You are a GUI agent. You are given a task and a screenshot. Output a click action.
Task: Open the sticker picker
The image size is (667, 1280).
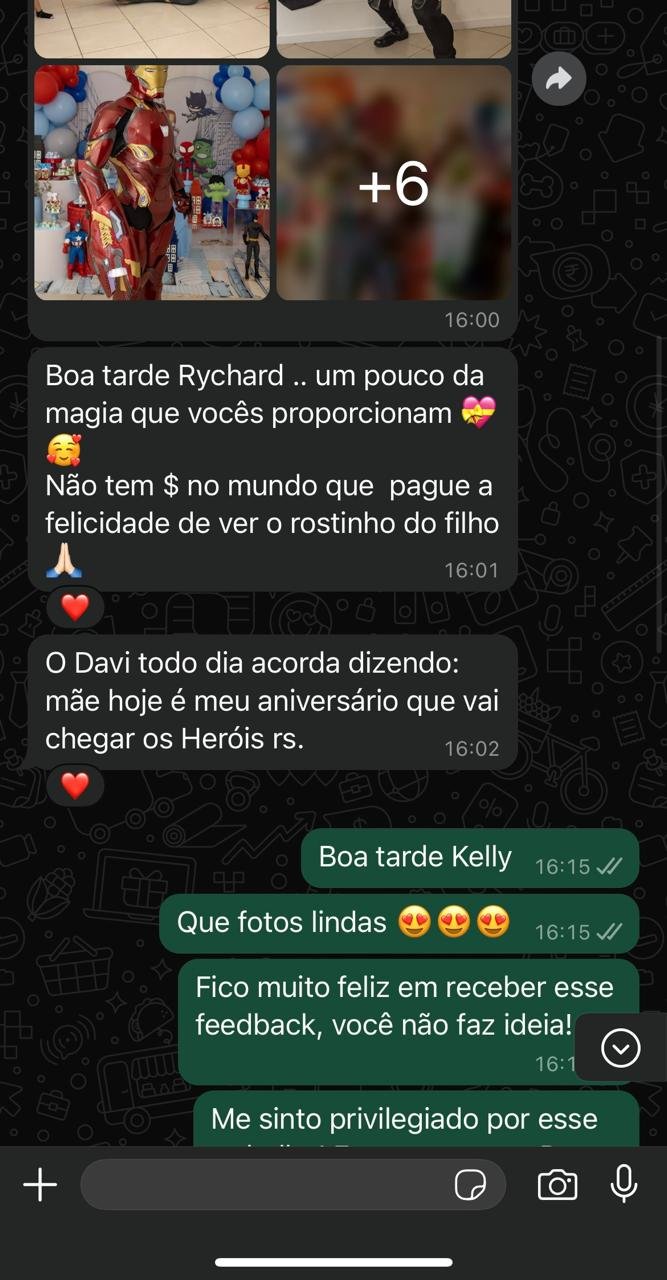(470, 1185)
